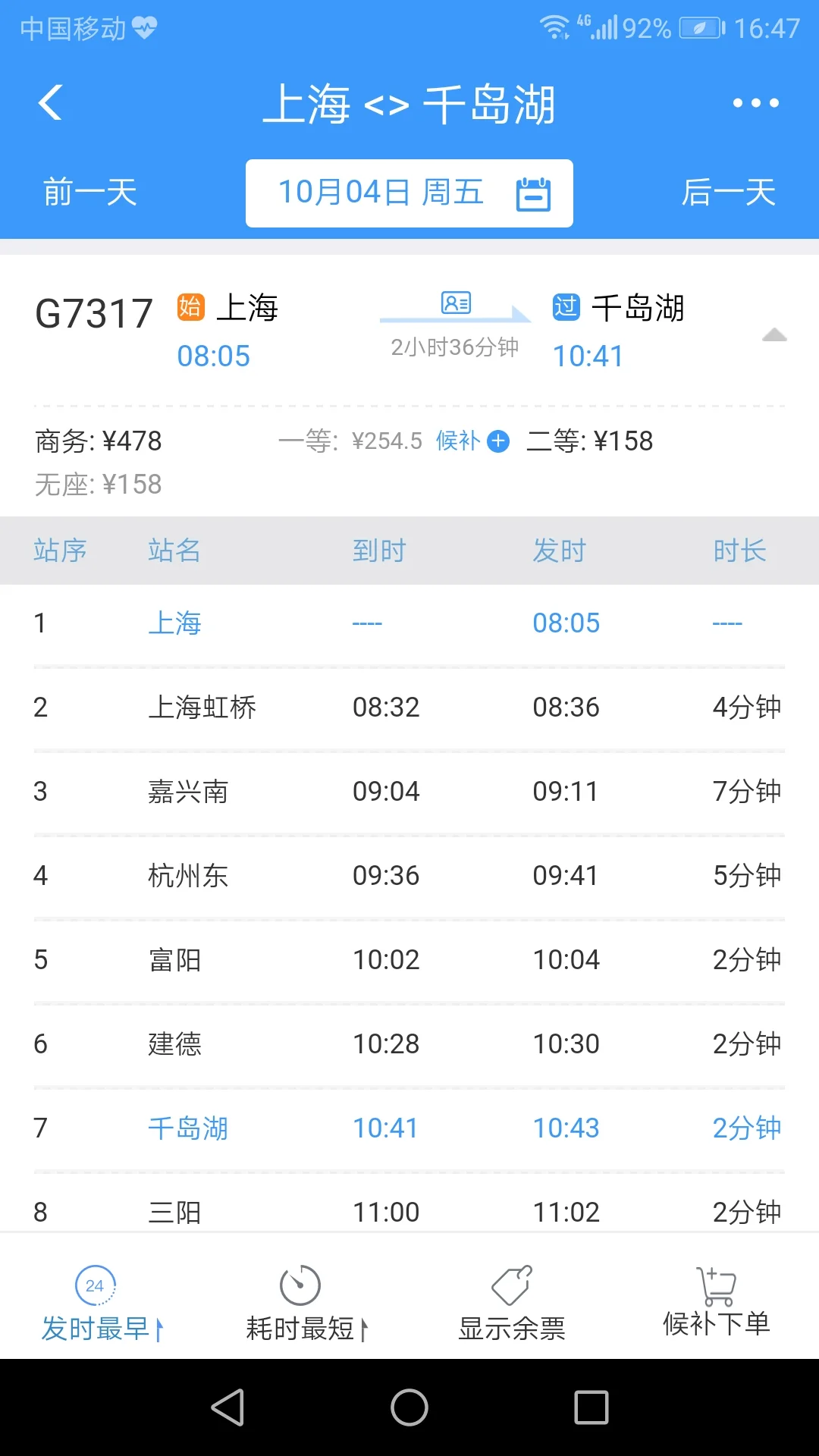Tap the blue 过 pass-through badge

click(564, 308)
